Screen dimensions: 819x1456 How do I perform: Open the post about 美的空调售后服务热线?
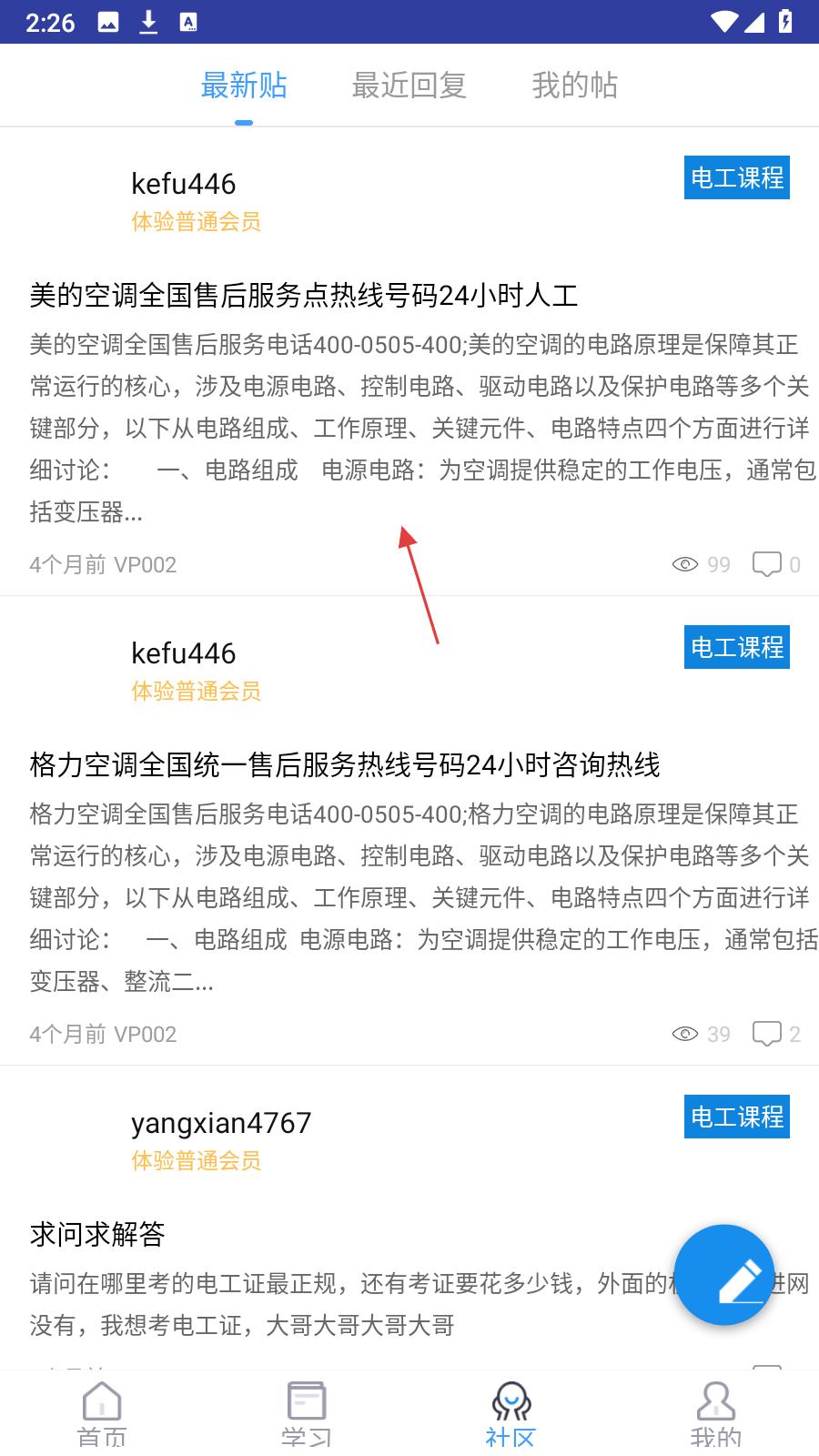click(x=304, y=296)
